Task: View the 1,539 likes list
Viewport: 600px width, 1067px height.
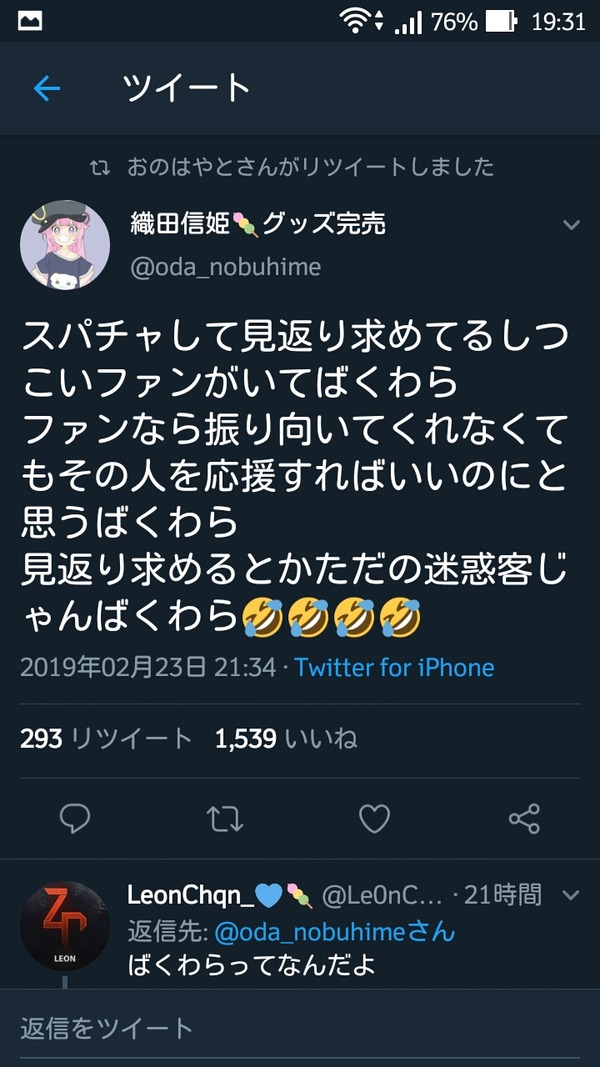Action: pos(286,738)
